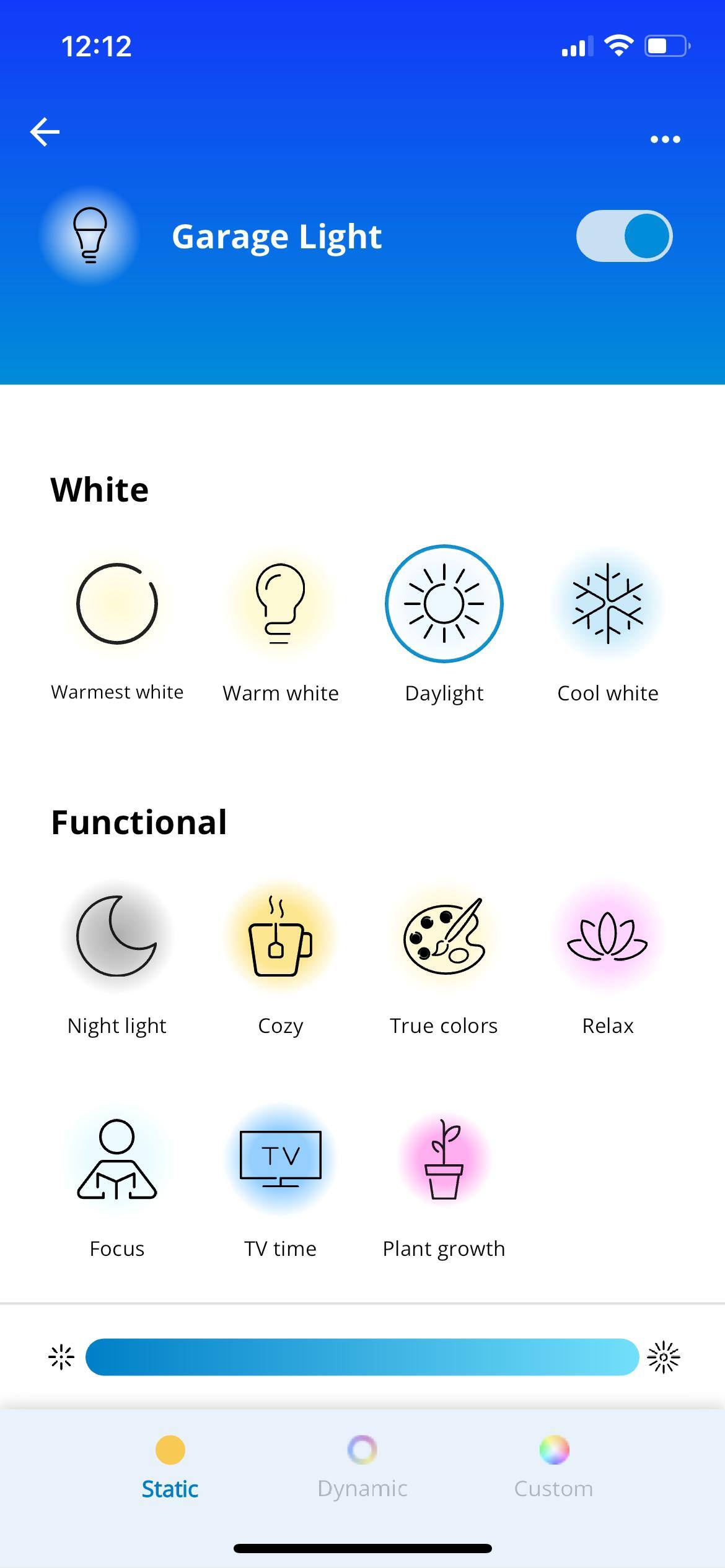Choose the Plant growth mode
Screen dimensions: 725x1568
pyautogui.click(x=444, y=1159)
